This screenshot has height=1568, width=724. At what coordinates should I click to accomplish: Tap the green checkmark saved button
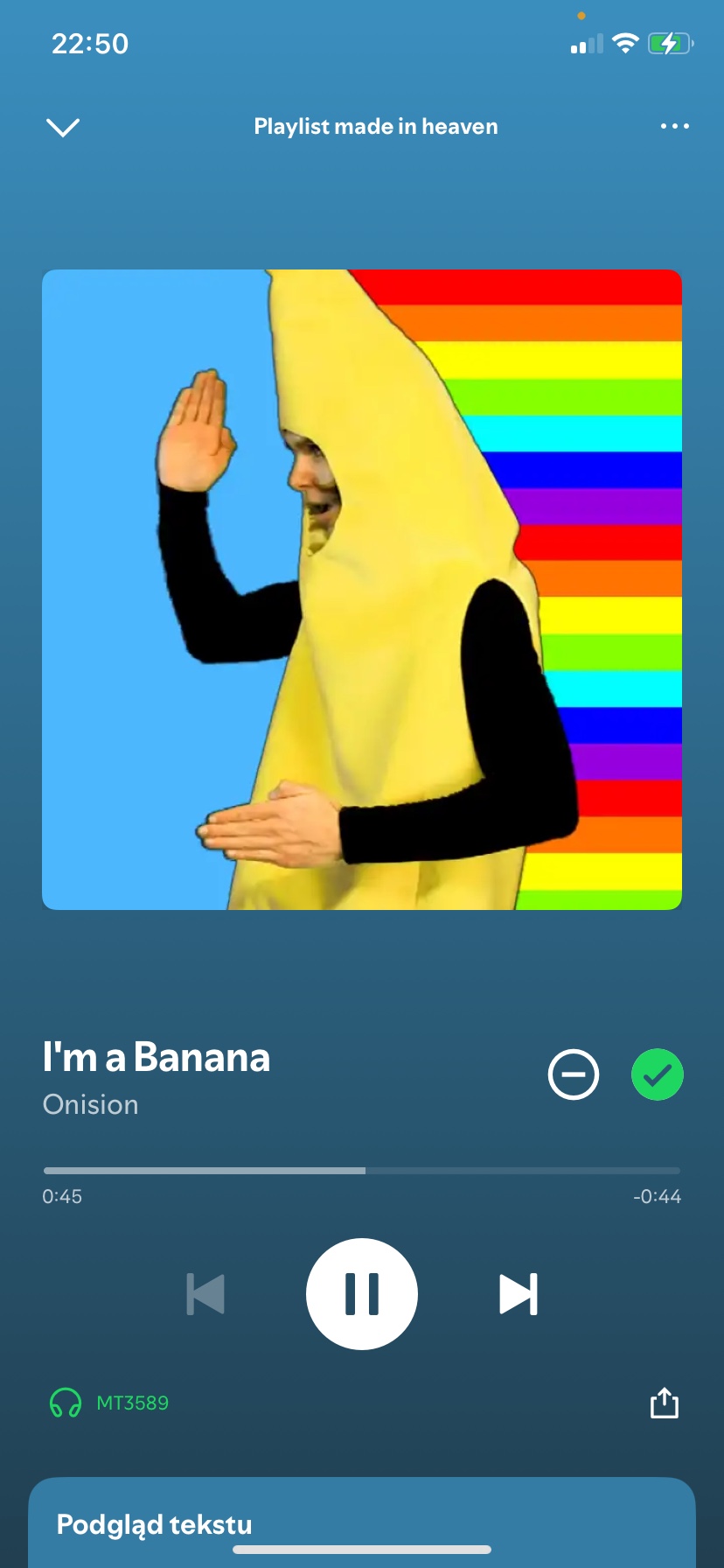click(x=658, y=1074)
